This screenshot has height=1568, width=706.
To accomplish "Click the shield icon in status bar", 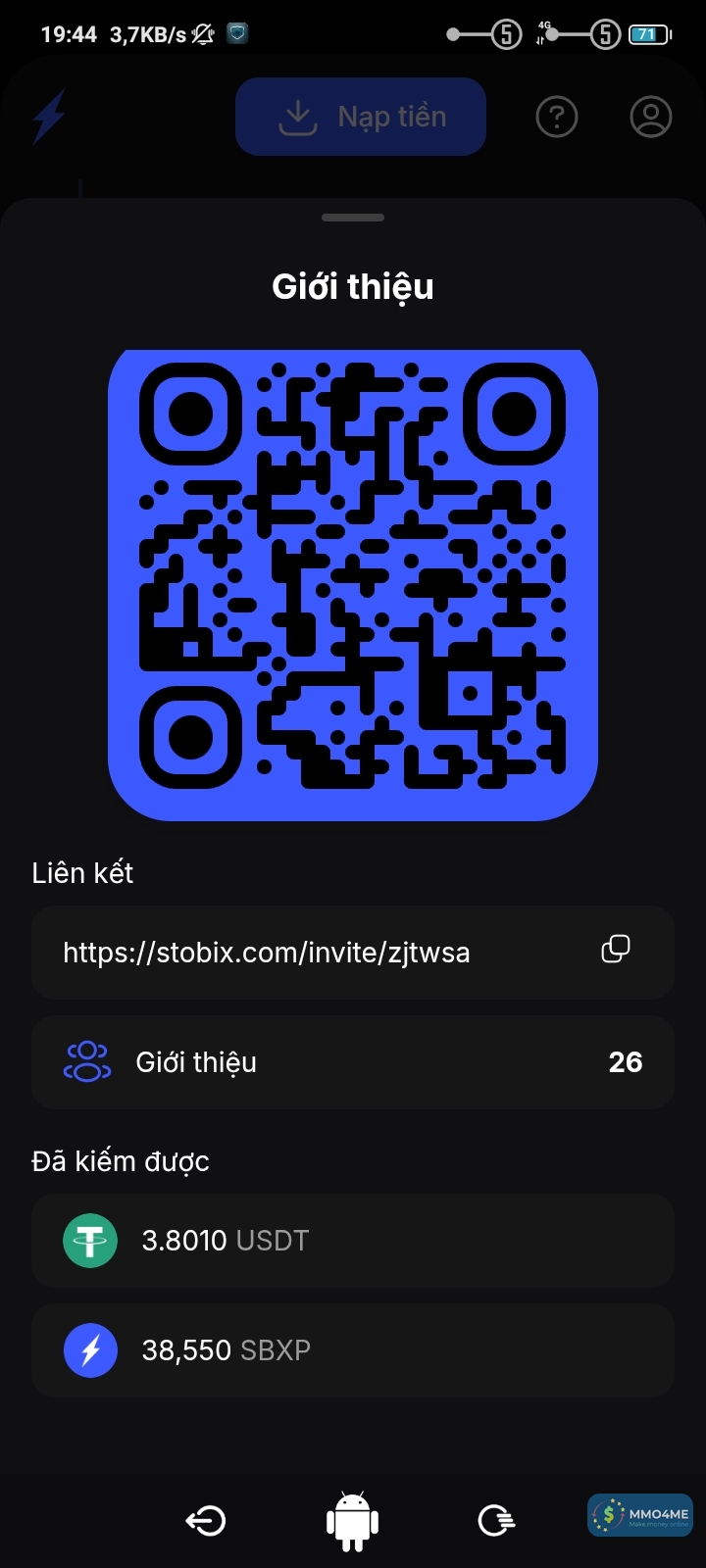I will (x=235, y=32).
